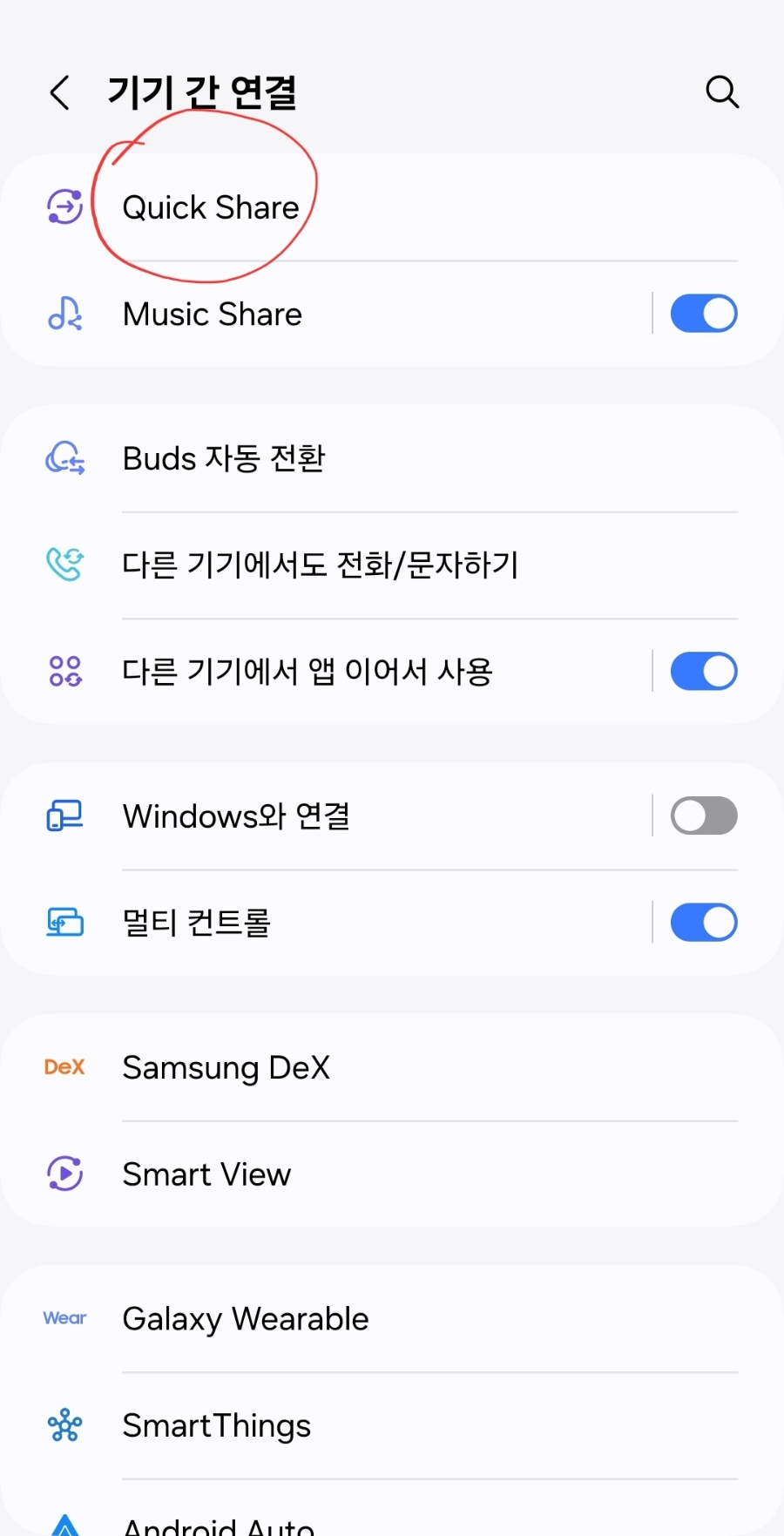Open Buds 자동 전환

392,458
